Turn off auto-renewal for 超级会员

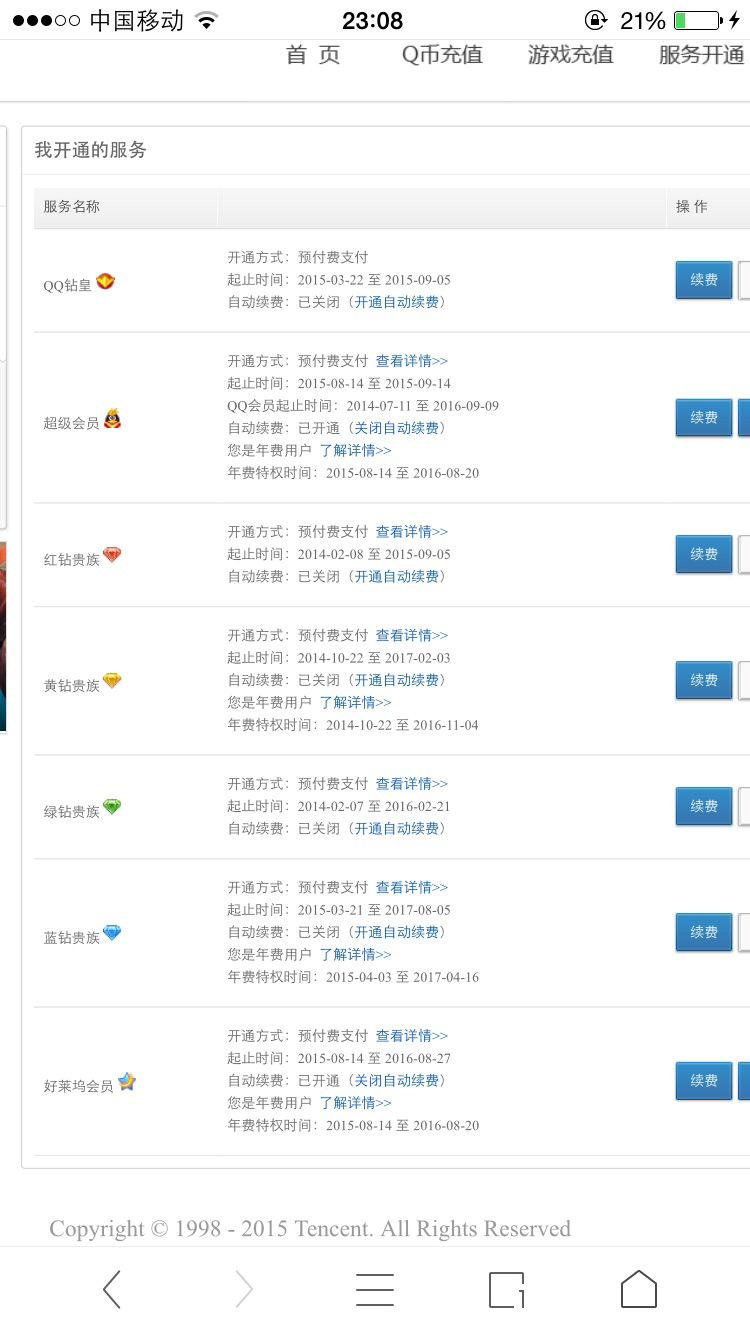[396, 428]
